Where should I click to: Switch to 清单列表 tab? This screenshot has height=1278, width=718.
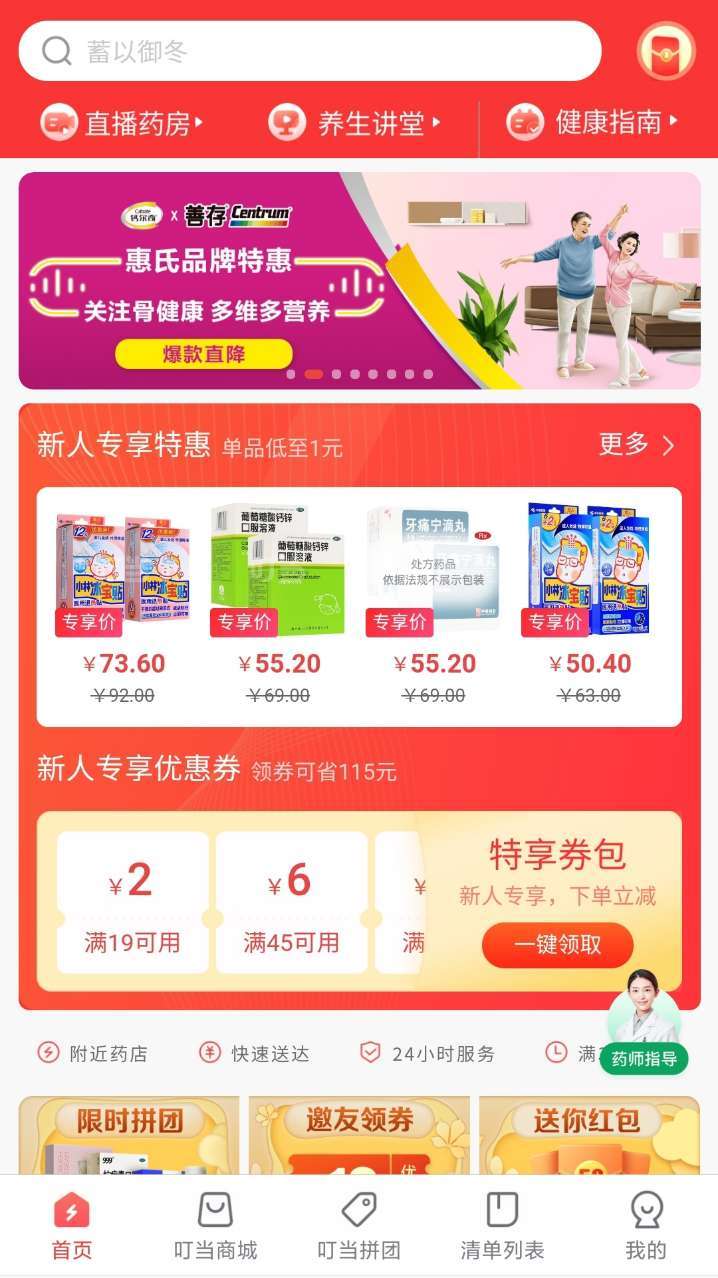502,1225
